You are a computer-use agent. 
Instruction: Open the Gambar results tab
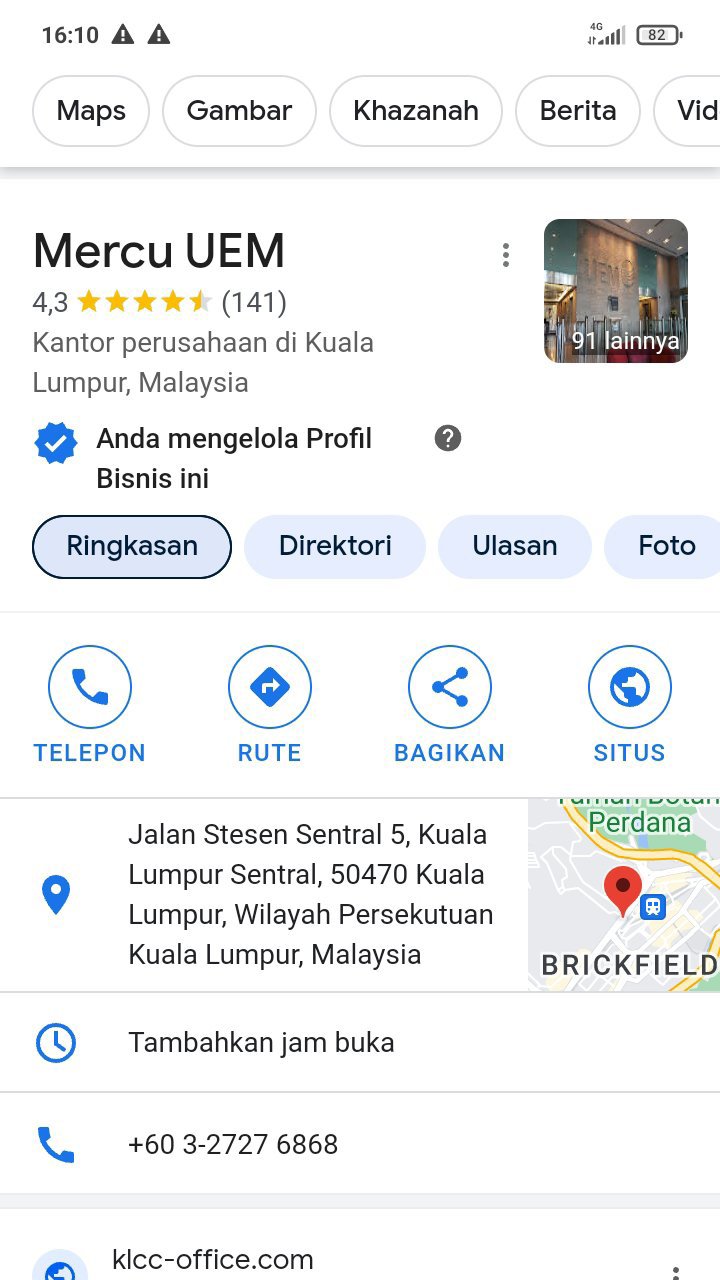pyautogui.click(x=239, y=110)
